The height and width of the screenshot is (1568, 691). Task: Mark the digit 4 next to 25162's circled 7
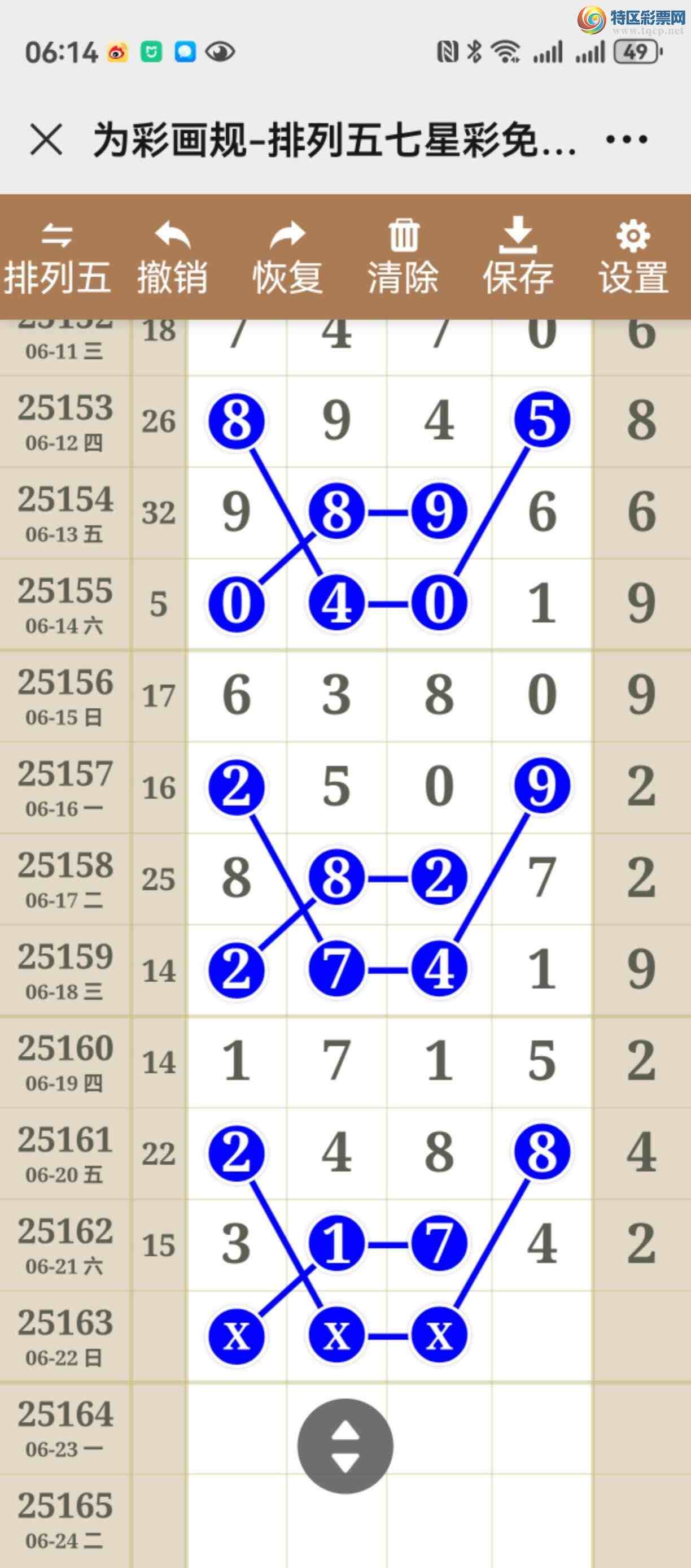click(541, 1244)
